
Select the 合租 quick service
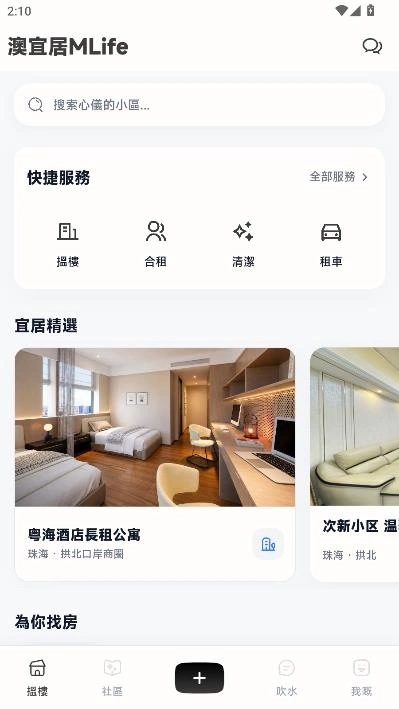point(156,245)
